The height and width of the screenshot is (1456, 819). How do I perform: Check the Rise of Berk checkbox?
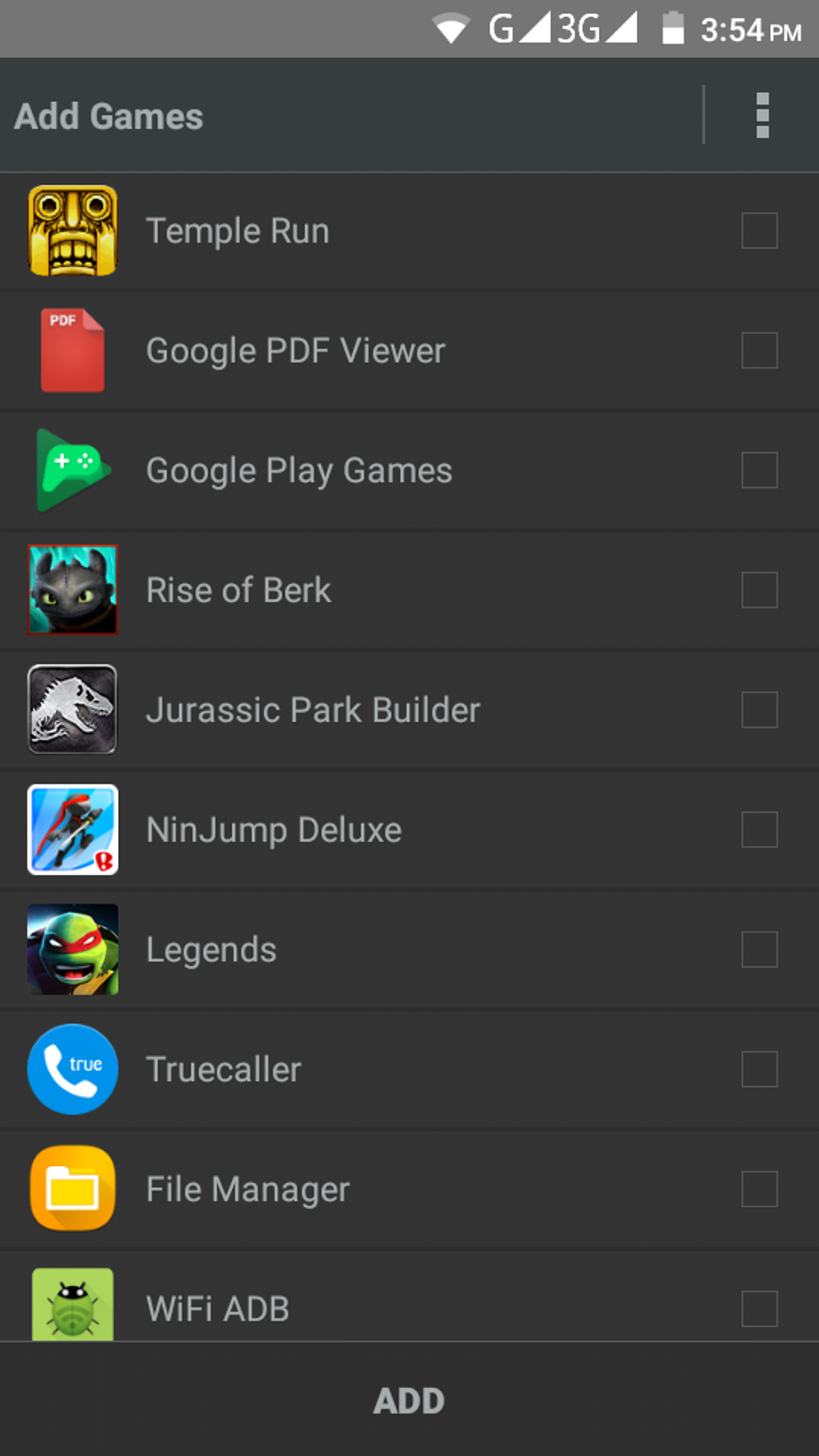pyautogui.click(x=758, y=589)
